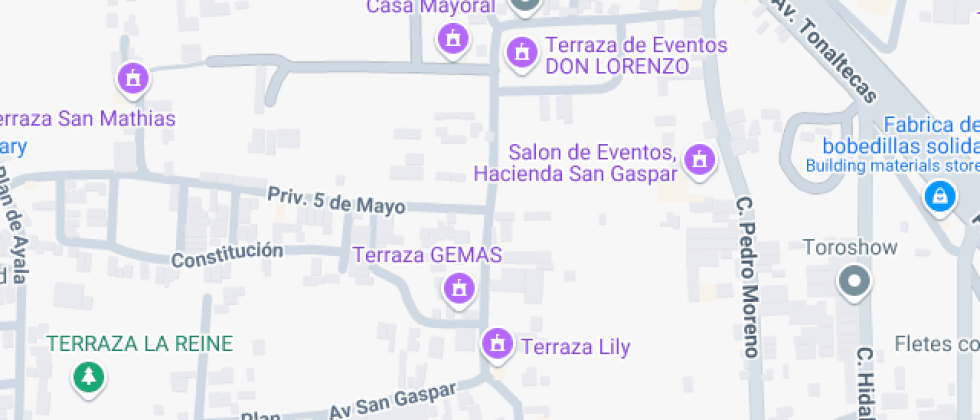
Task: Select the Terraza de Eventos DON LORENZO marker
Action: pos(520,50)
